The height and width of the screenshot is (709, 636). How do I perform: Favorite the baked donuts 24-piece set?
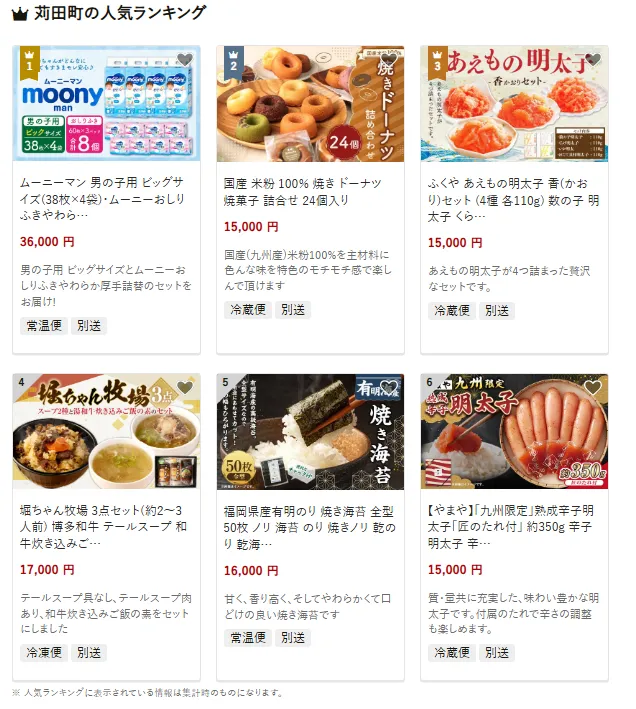tap(389, 60)
